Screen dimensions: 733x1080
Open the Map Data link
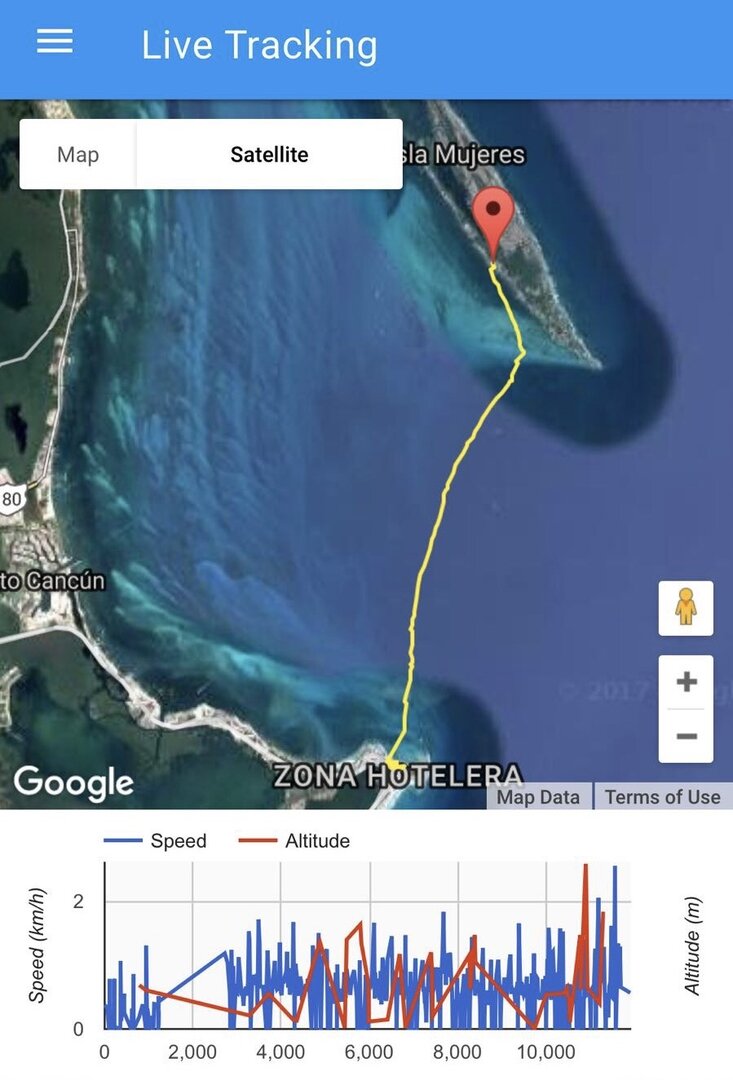tap(538, 797)
